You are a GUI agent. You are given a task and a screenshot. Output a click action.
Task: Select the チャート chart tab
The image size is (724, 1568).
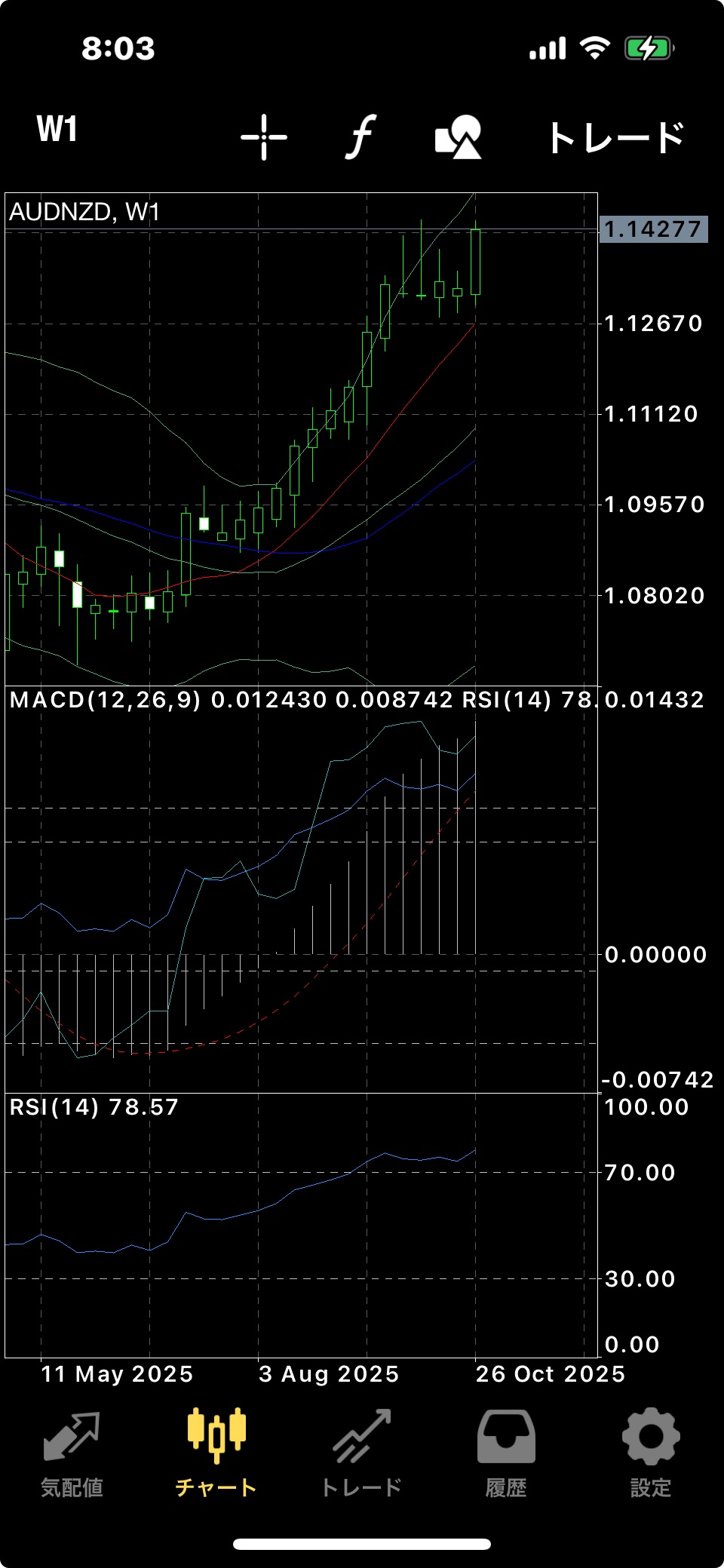[216, 1453]
